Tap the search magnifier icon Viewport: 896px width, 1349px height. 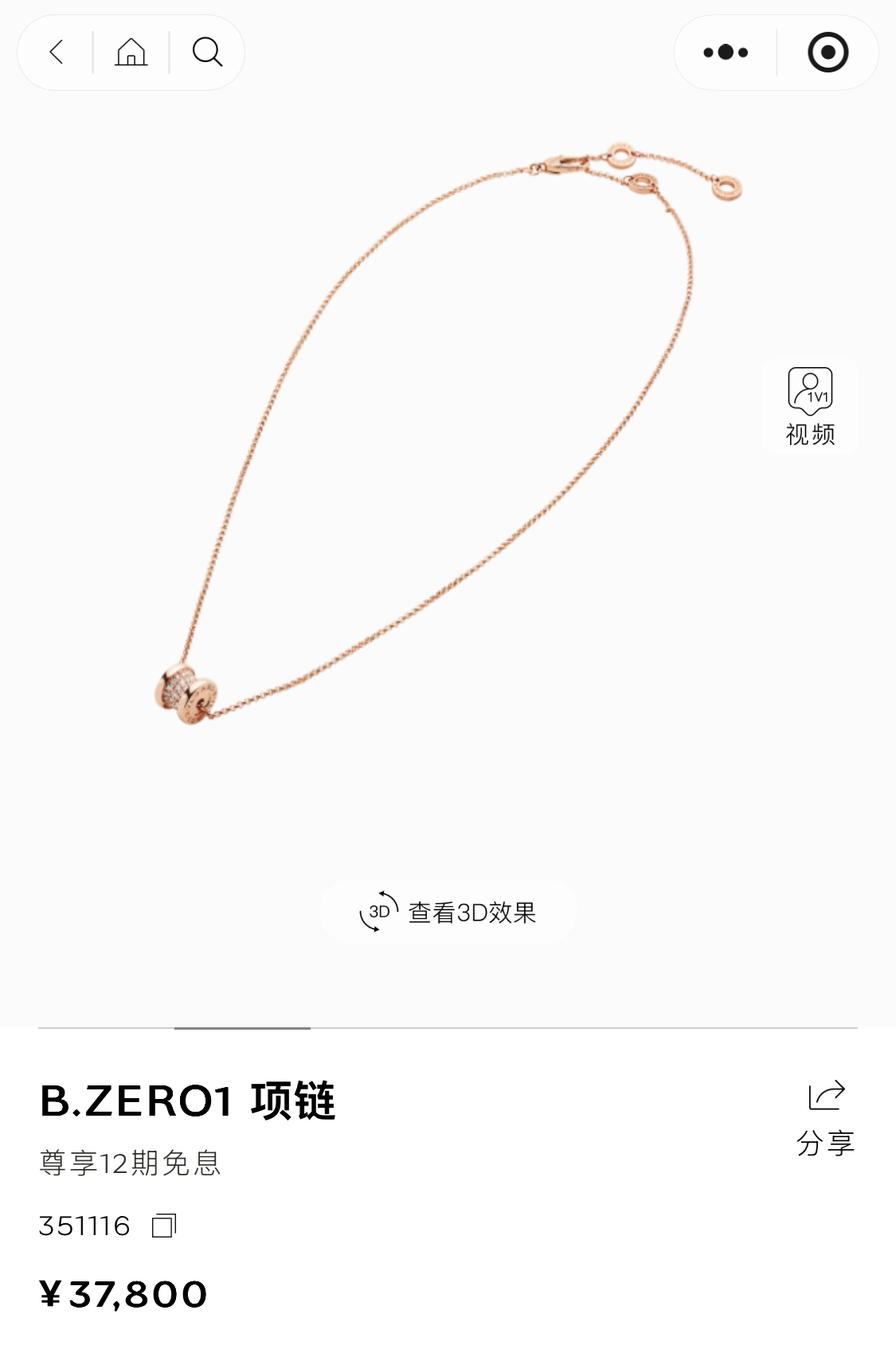(x=207, y=53)
